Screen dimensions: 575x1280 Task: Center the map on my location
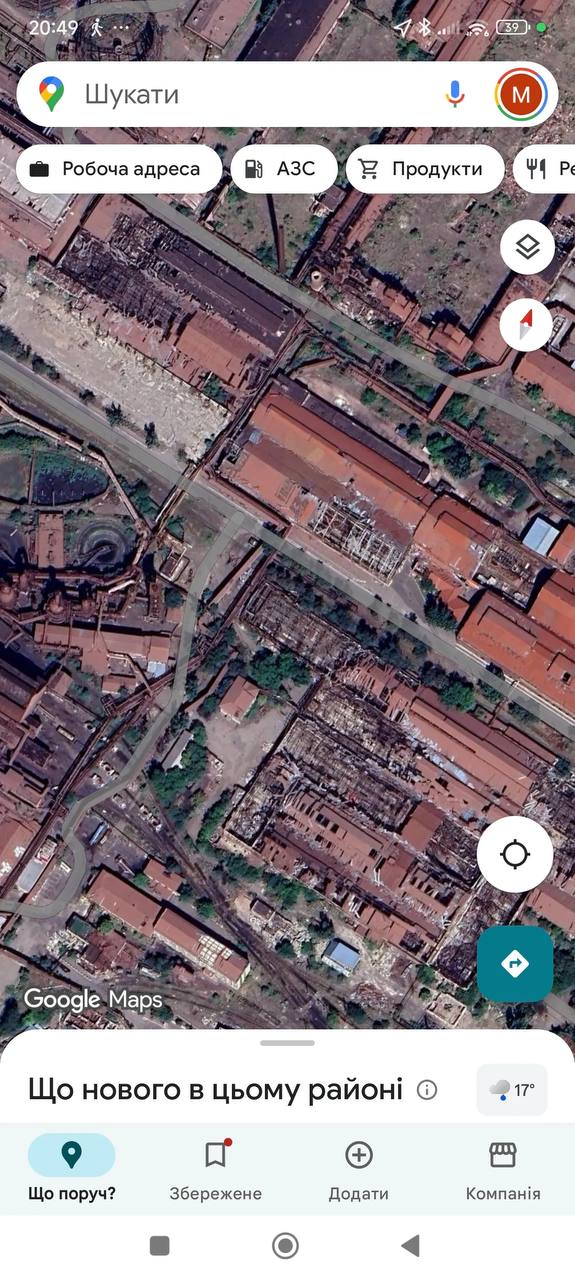tap(515, 855)
